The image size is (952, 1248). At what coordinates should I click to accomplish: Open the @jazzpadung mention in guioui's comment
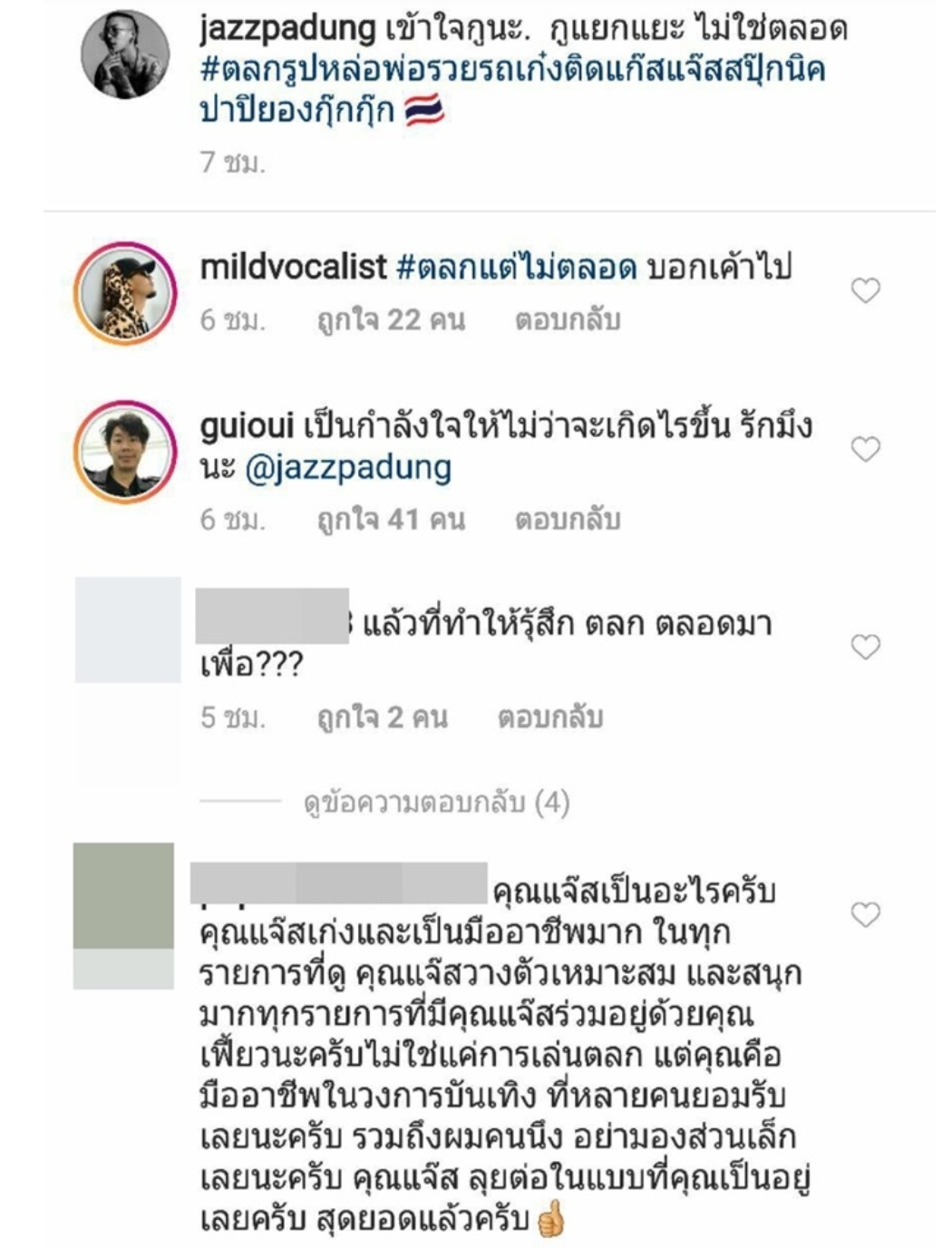pyautogui.click(x=348, y=468)
